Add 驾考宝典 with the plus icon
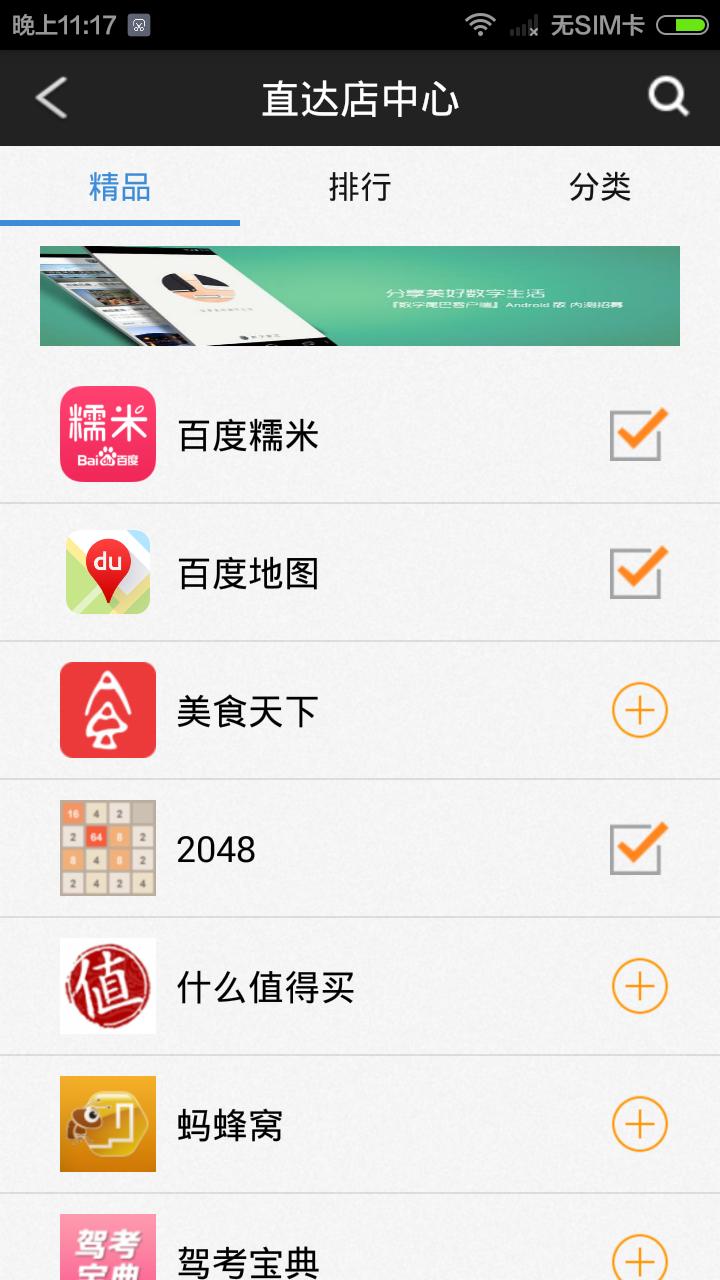The image size is (720, 1280). pos(639,1258)
